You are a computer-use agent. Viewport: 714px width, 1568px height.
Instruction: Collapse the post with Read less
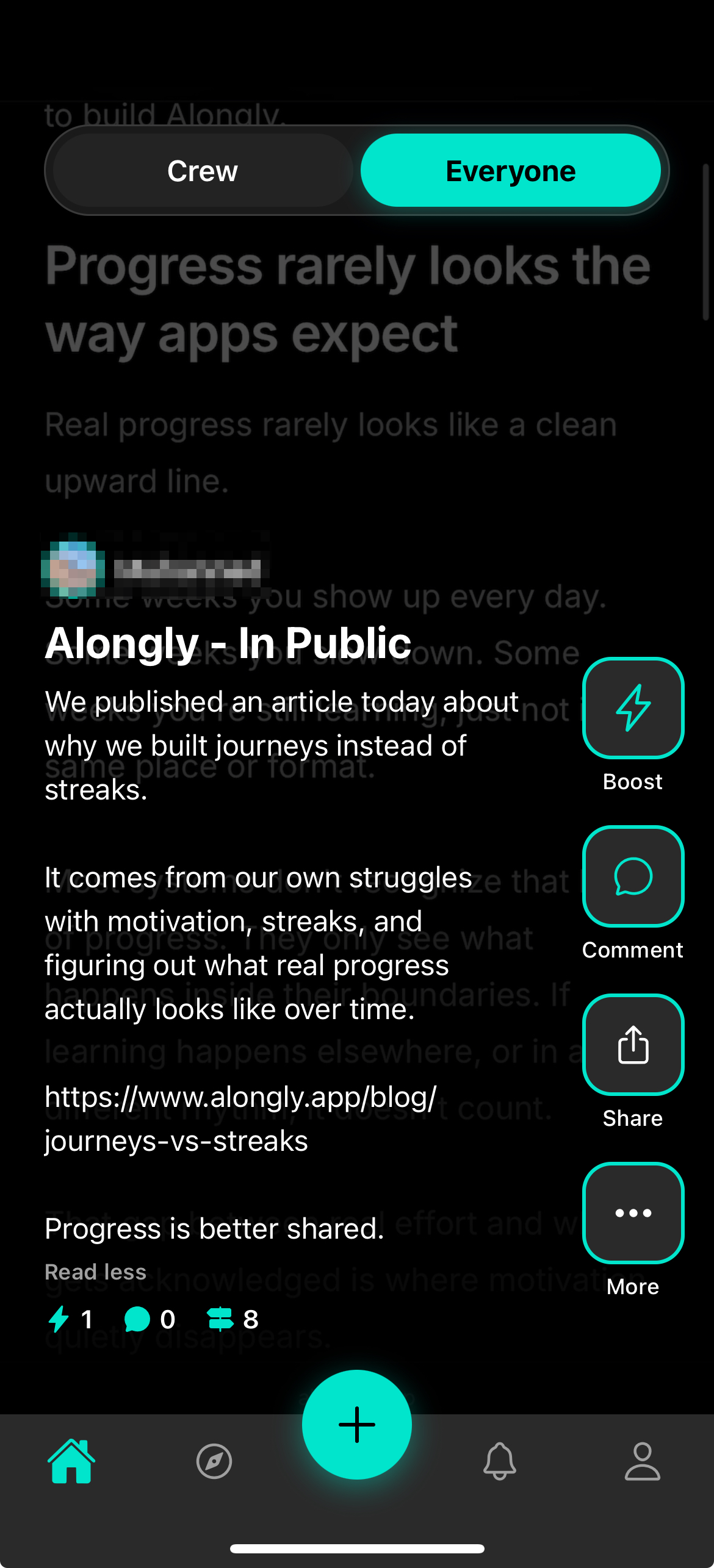click(x=95, y=1272)
